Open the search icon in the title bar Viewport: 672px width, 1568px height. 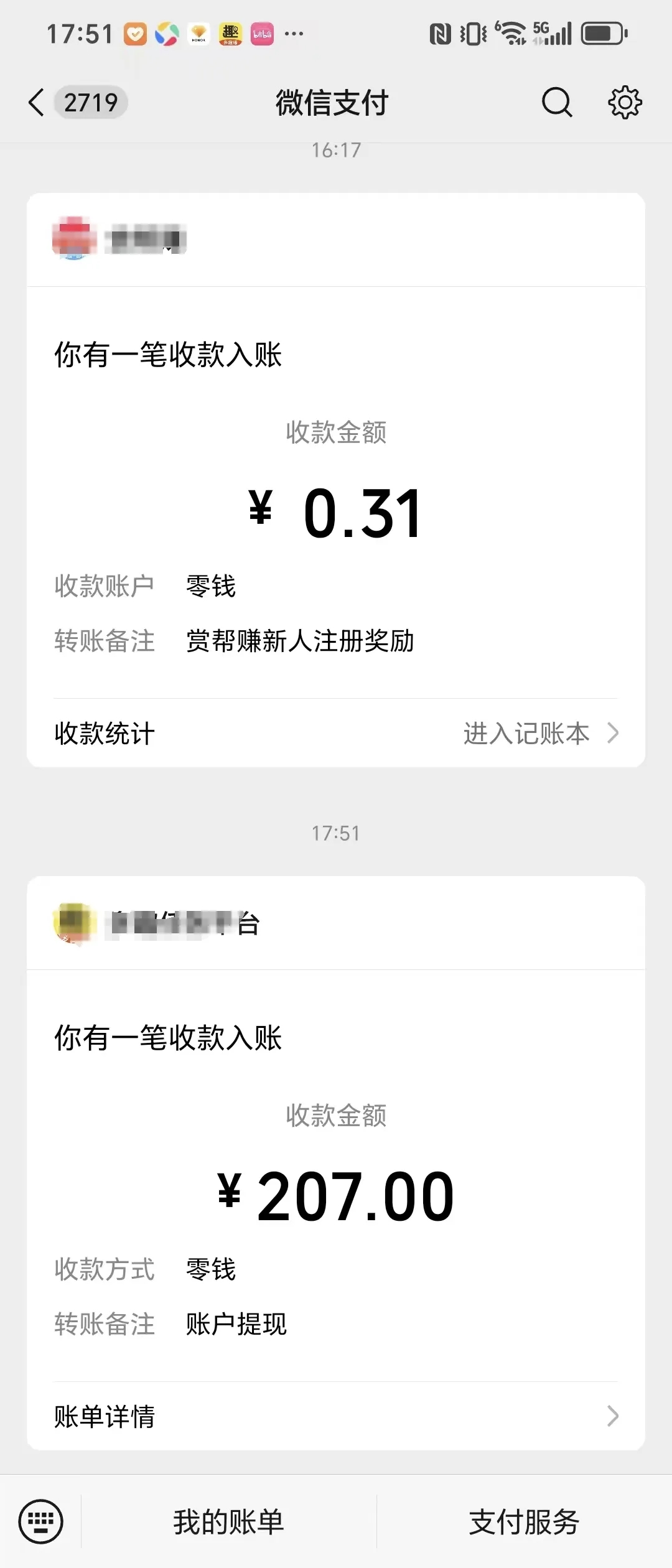(556, 103)
